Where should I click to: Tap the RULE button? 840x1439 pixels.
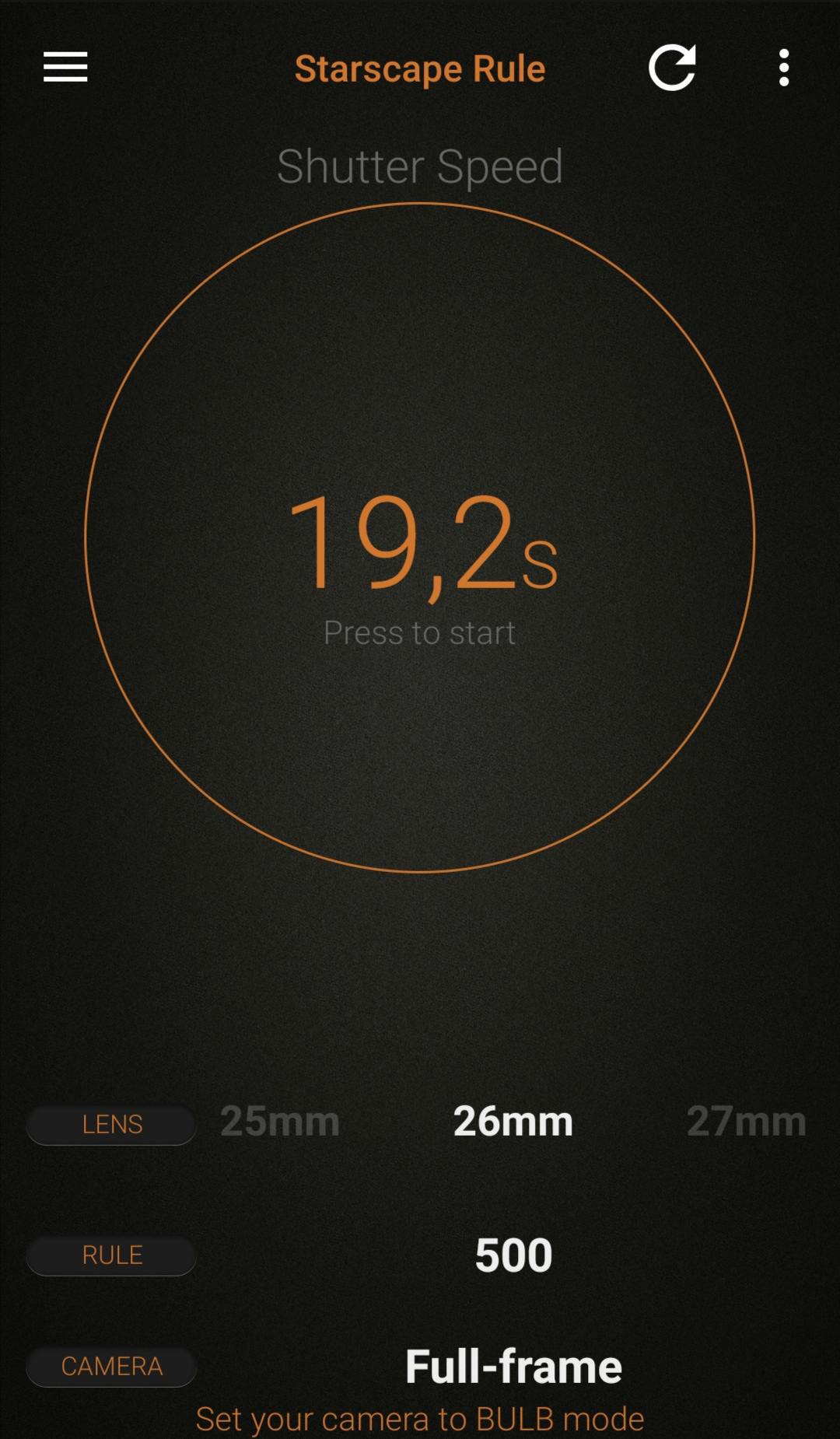[x=111, y=1255]
